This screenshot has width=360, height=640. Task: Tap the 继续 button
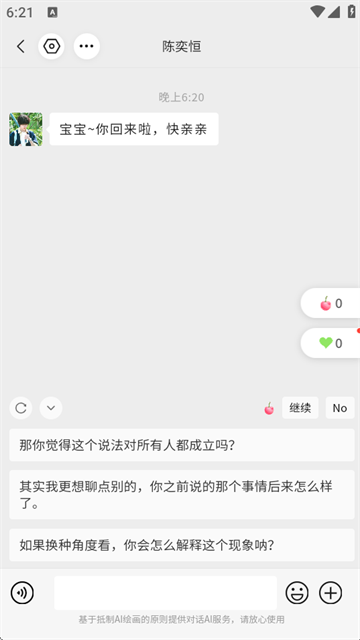click(300, 408)
